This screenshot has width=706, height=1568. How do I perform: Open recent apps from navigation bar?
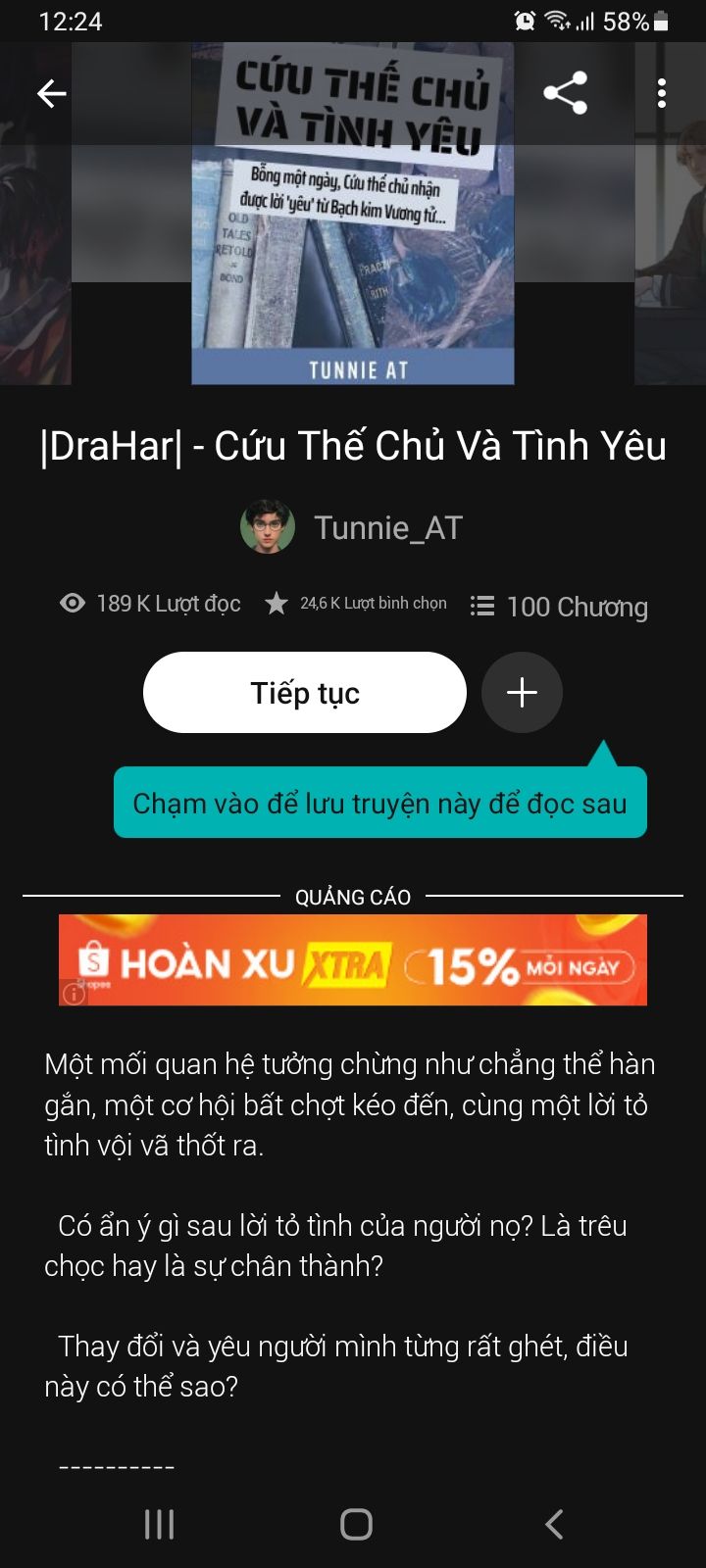pyautogui.click(x=159, y=1524)
